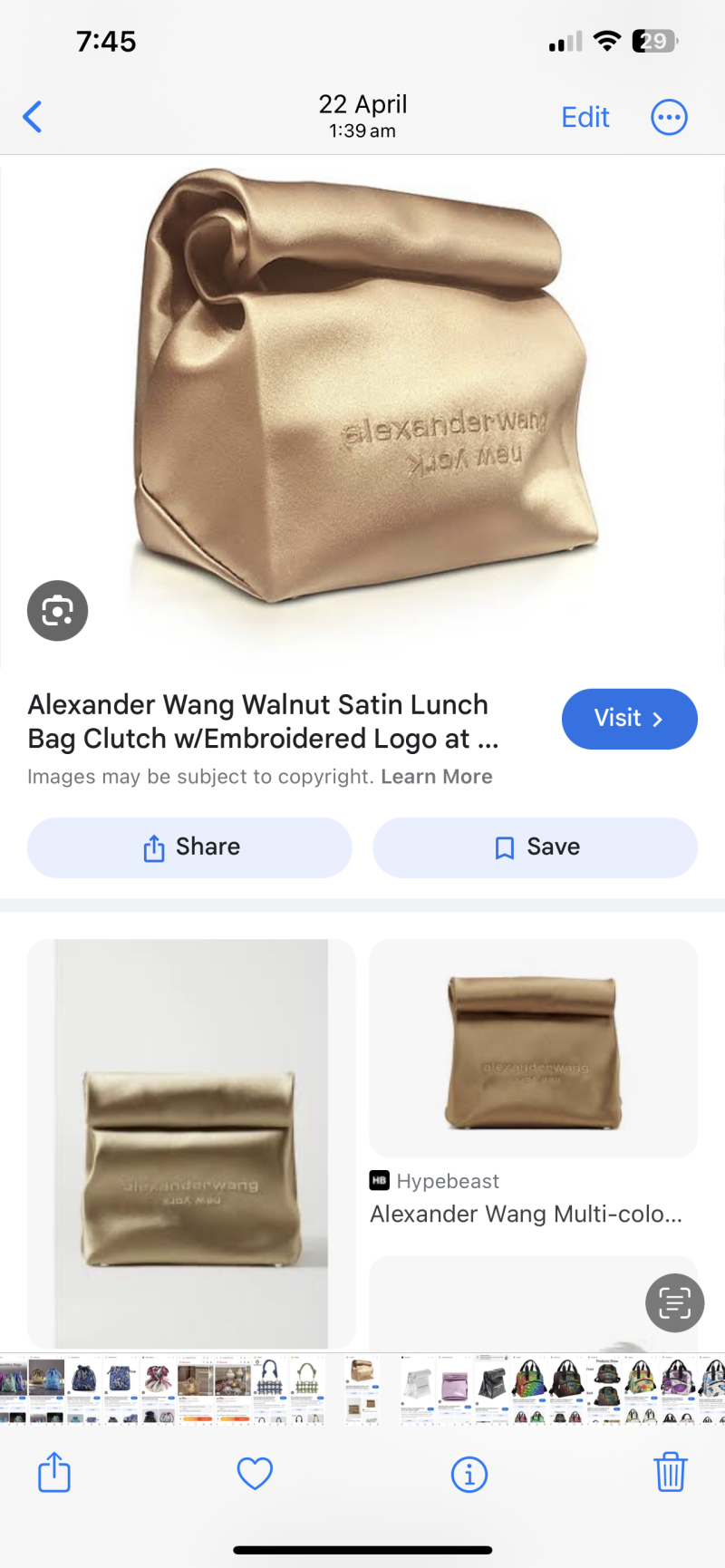Open the more options ellipsis menu
The image size is (725, 1568).
pos(669,117)
